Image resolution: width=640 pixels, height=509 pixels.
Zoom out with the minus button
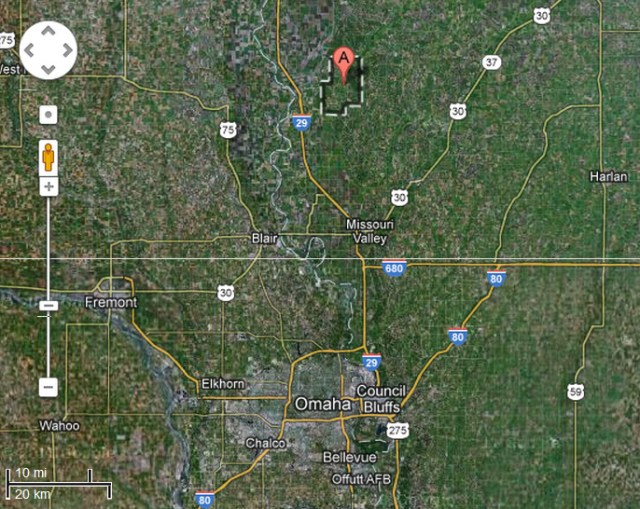tap(48, 386)
